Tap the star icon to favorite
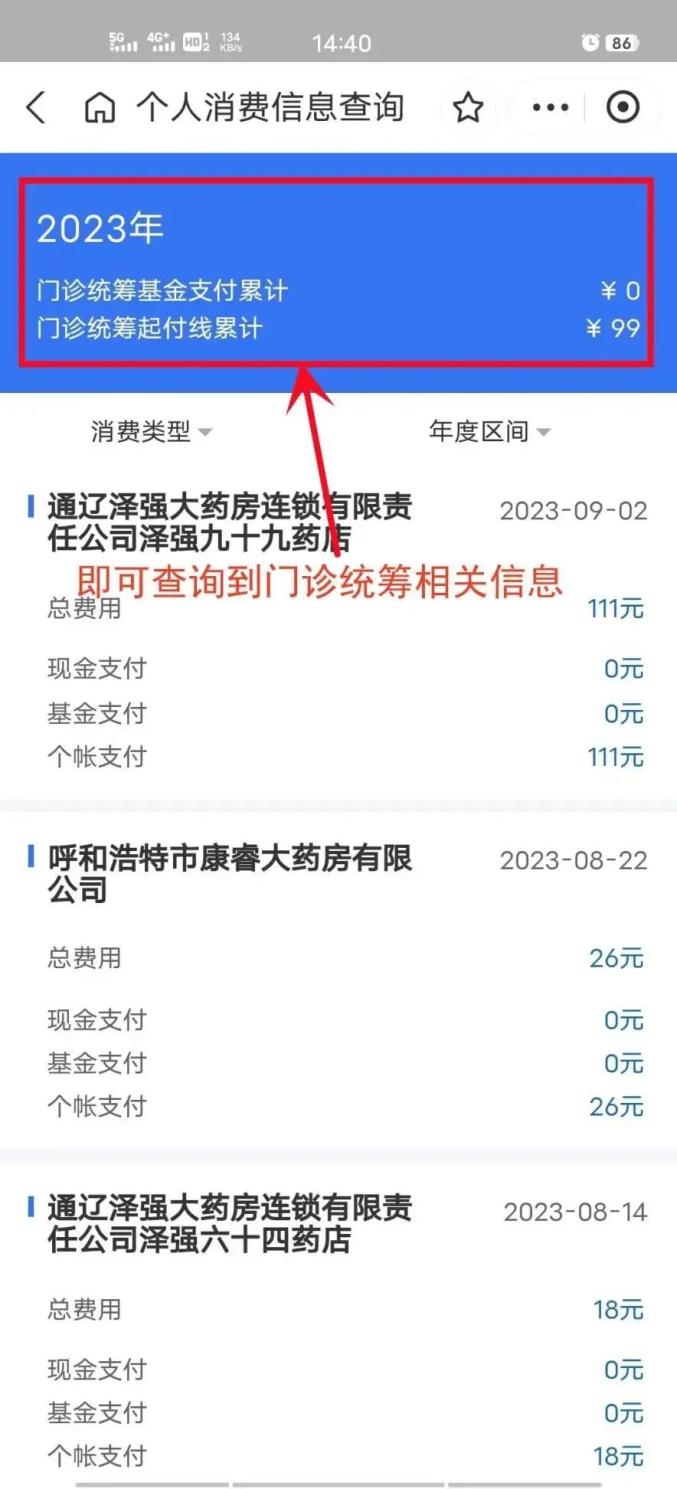The image size is (677, 1489). point(468,108)
